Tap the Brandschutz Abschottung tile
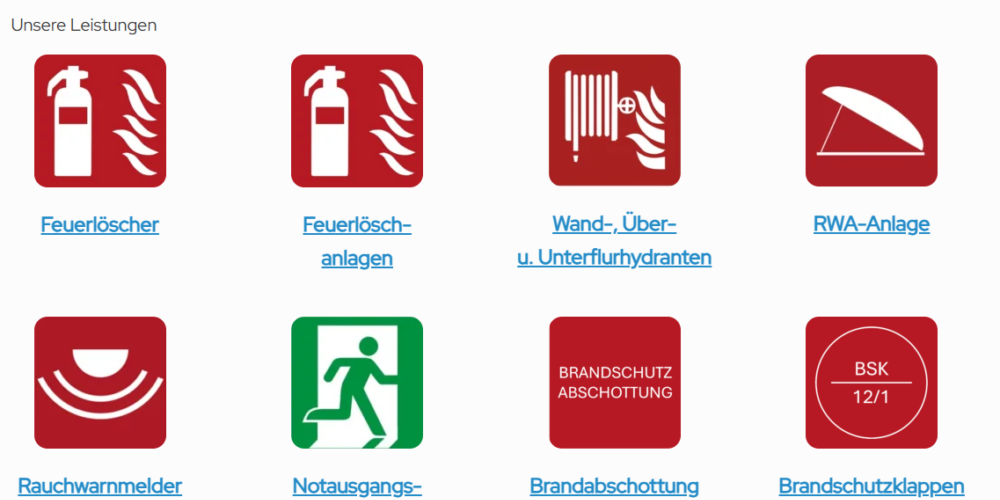Image resolution: width=1000 pixels, height=500 pixels. tap(614, 382)
